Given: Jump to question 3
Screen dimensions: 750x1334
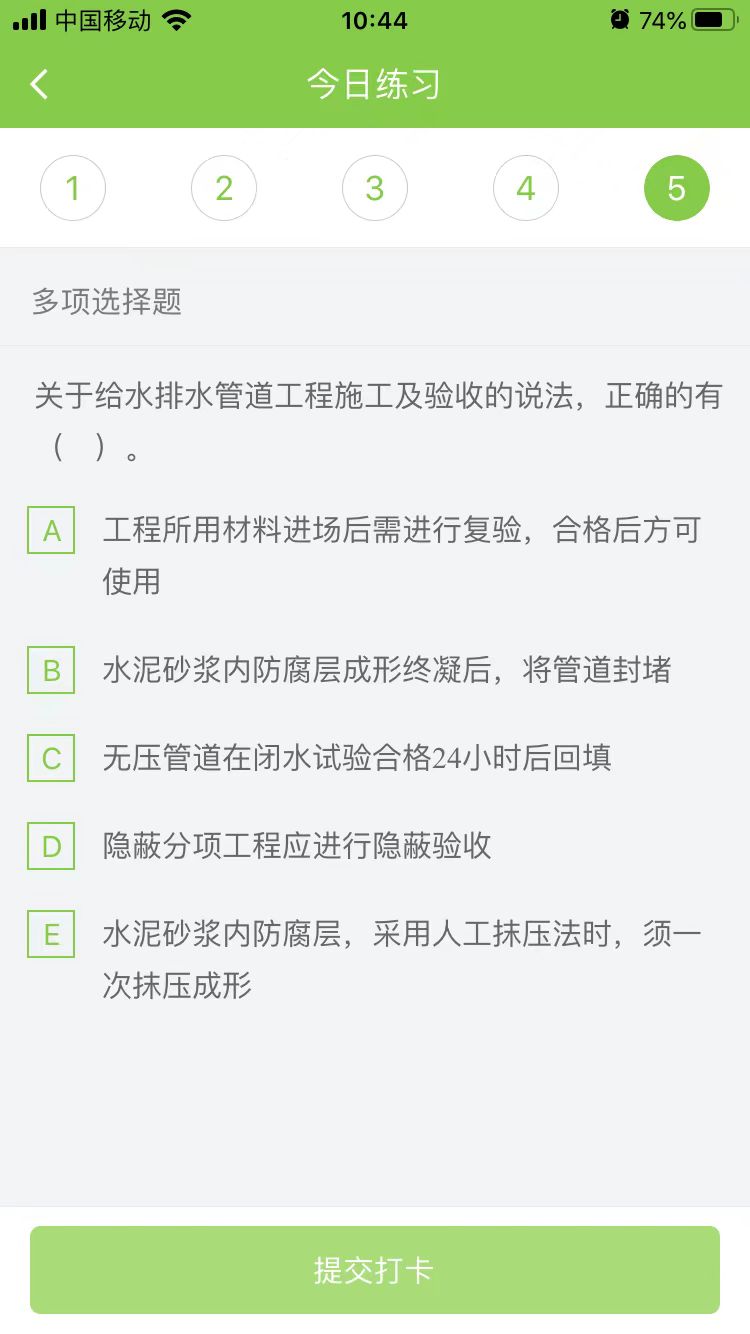Looking at the screenshot, I should pyautogui.click(x=375, y=188).
